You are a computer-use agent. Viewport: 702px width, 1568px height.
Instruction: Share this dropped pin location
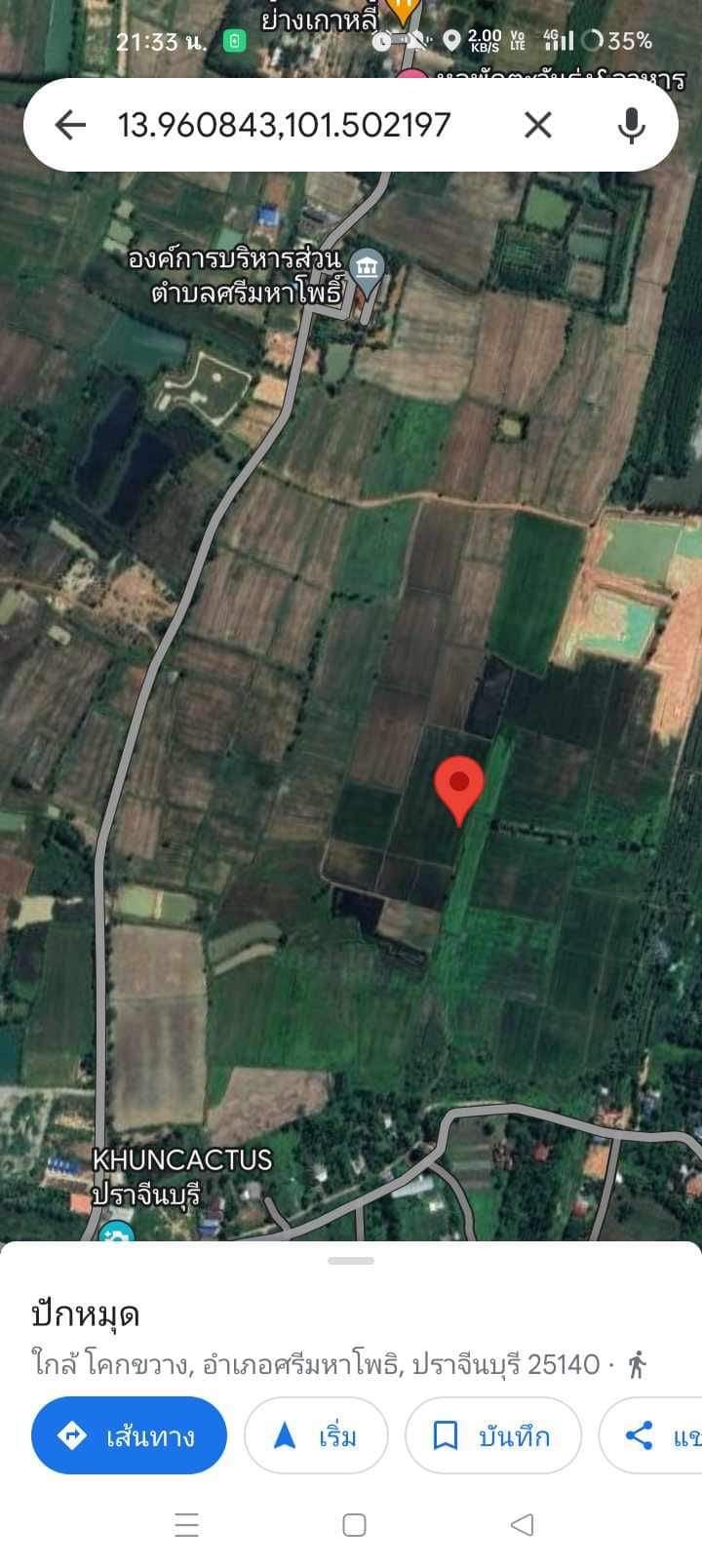[650, 1435]
